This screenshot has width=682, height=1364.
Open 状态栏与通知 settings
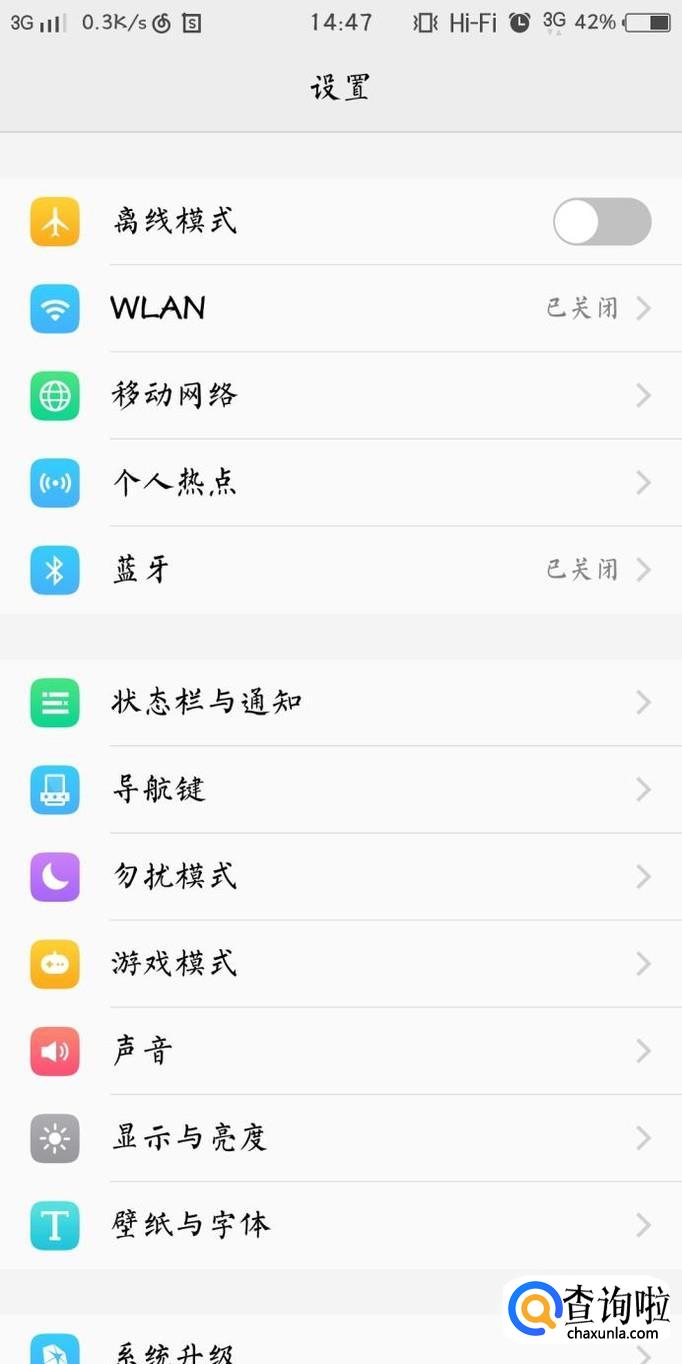point(340,702)
